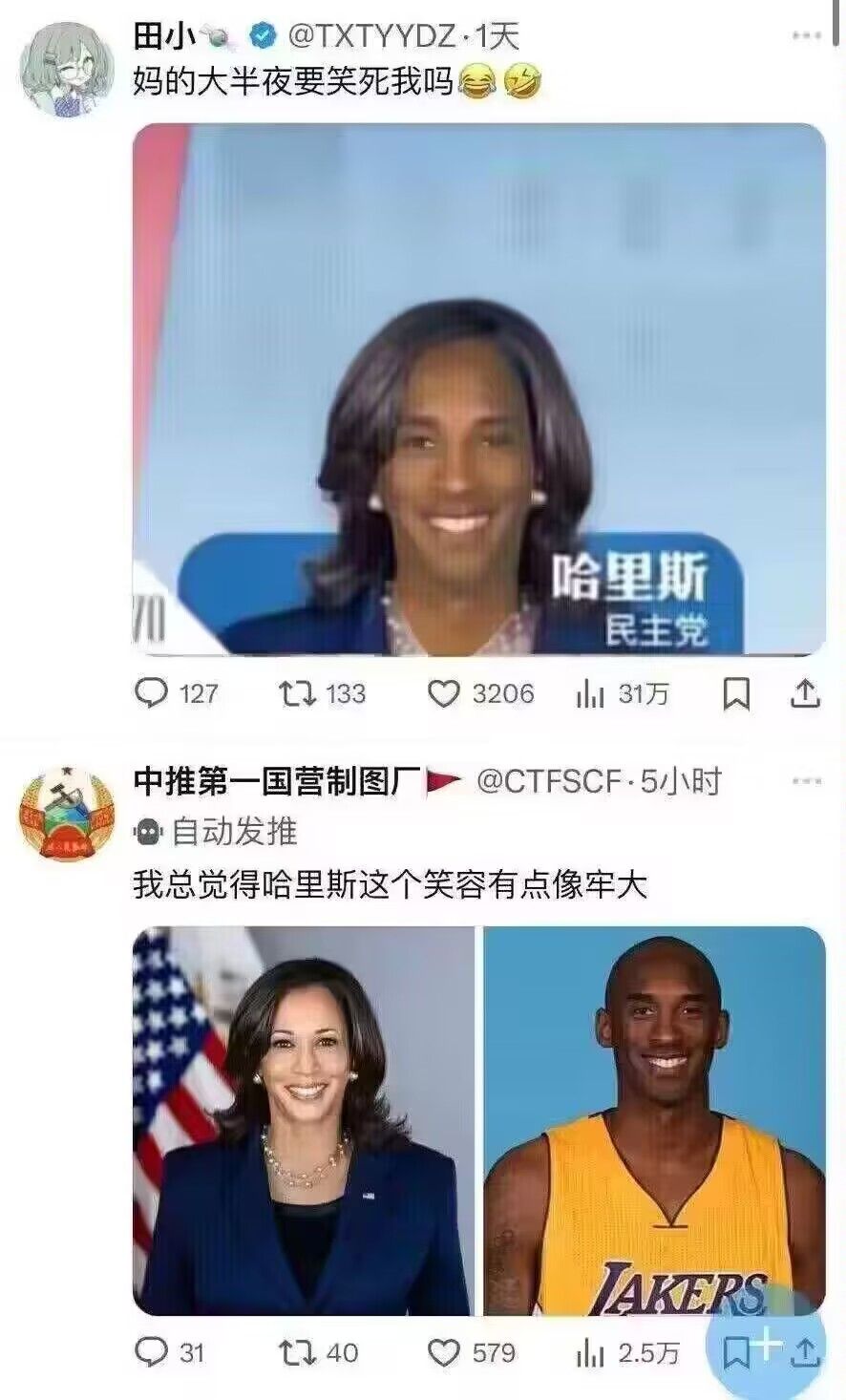Repost 田小's post
846x1400 pixels.
296,692
